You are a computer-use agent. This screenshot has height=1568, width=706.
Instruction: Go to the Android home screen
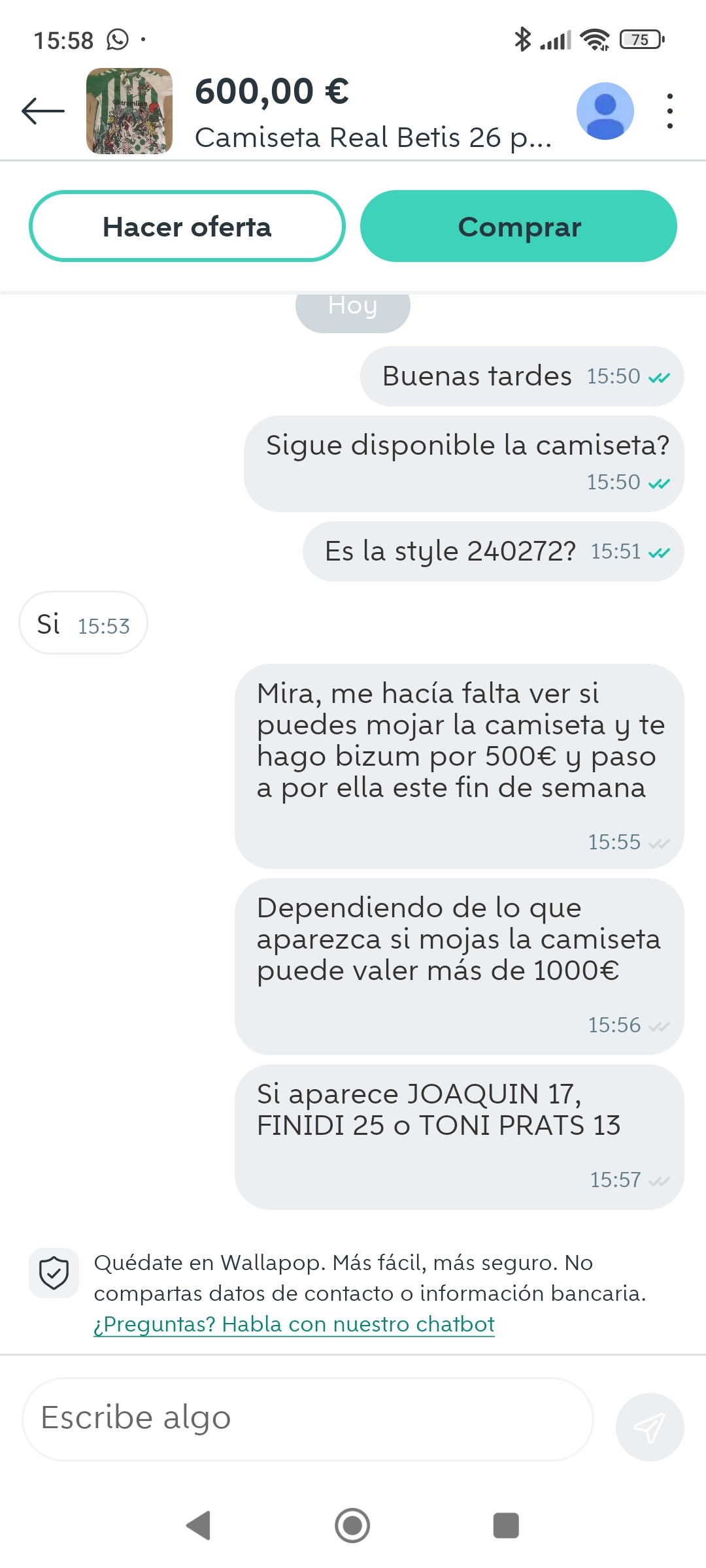(x=352, y=1526)
